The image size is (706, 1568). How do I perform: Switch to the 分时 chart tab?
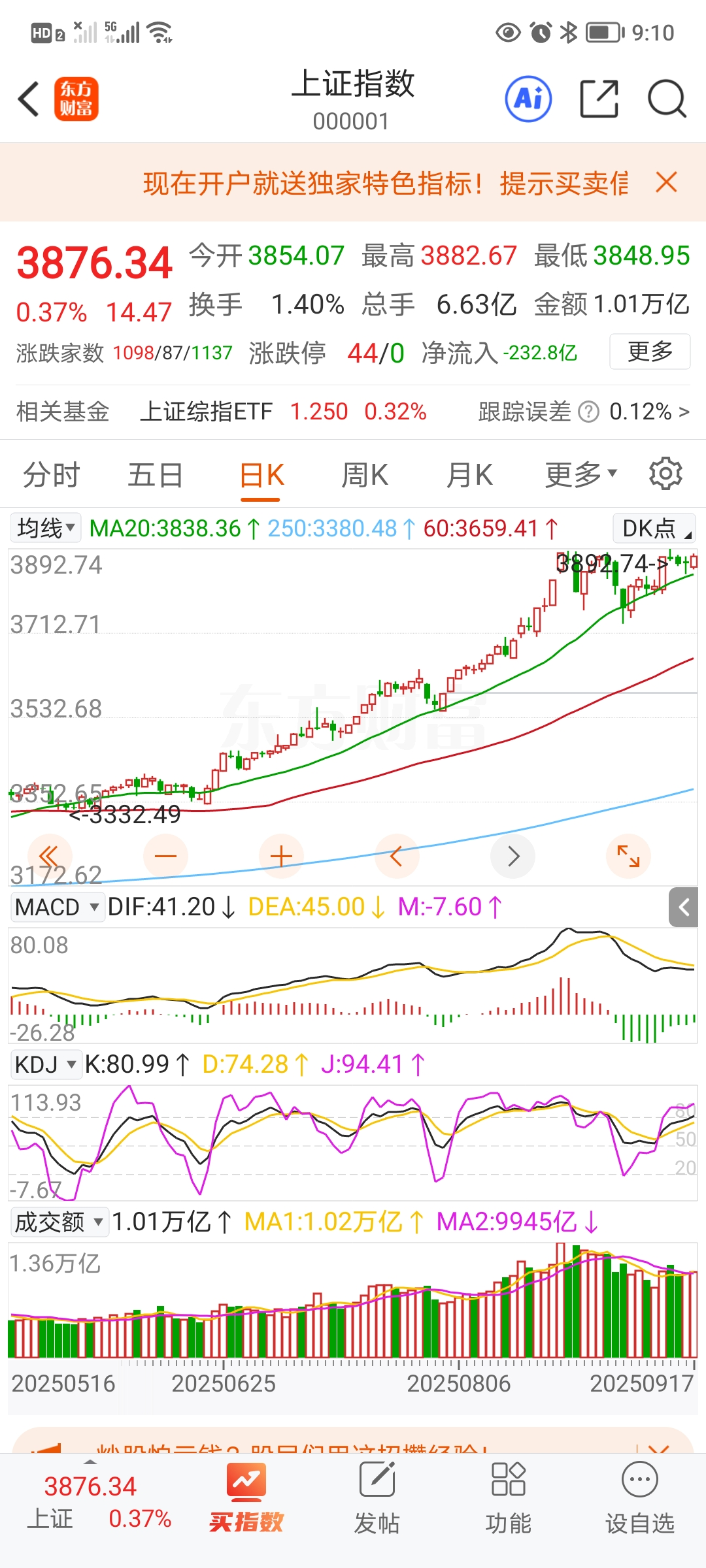51,475
